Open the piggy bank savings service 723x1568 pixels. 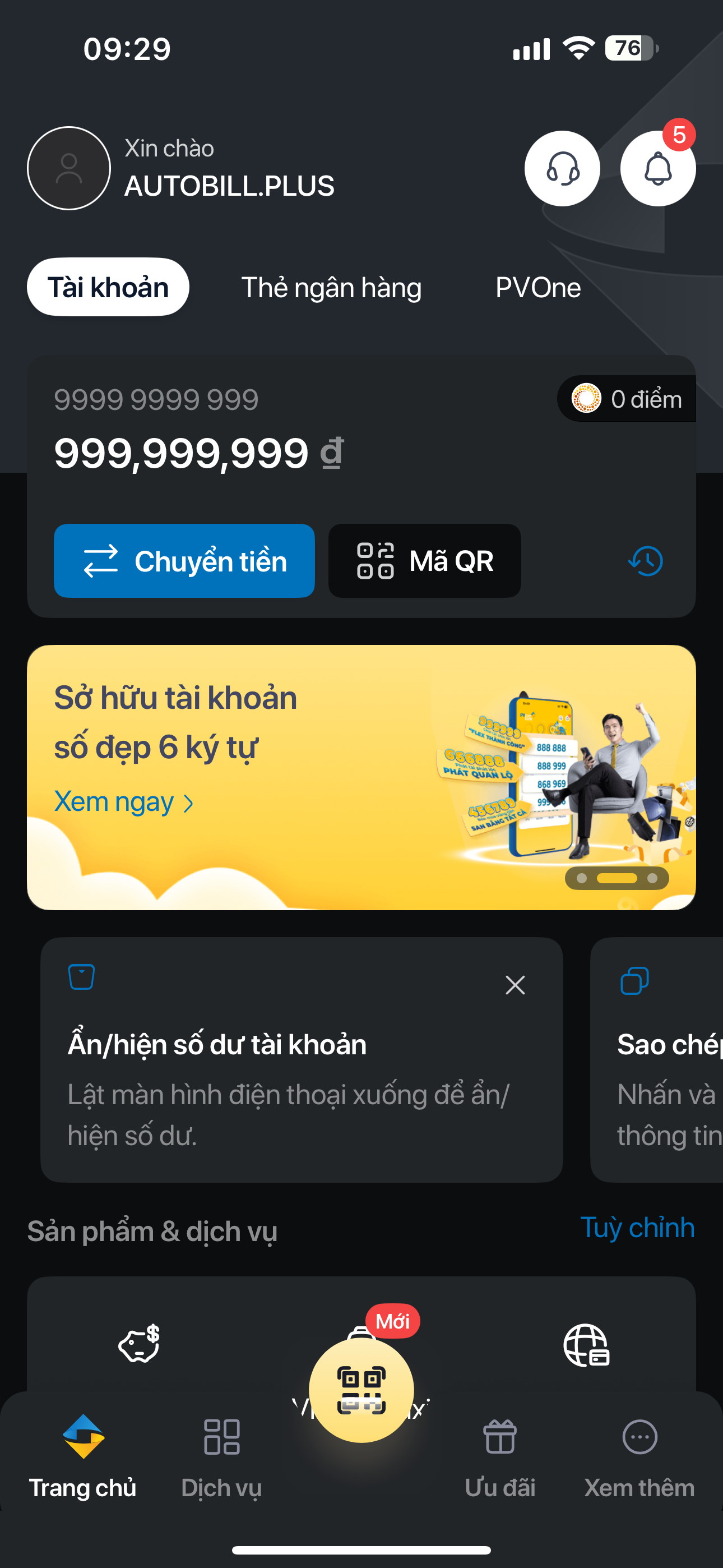140,1344
